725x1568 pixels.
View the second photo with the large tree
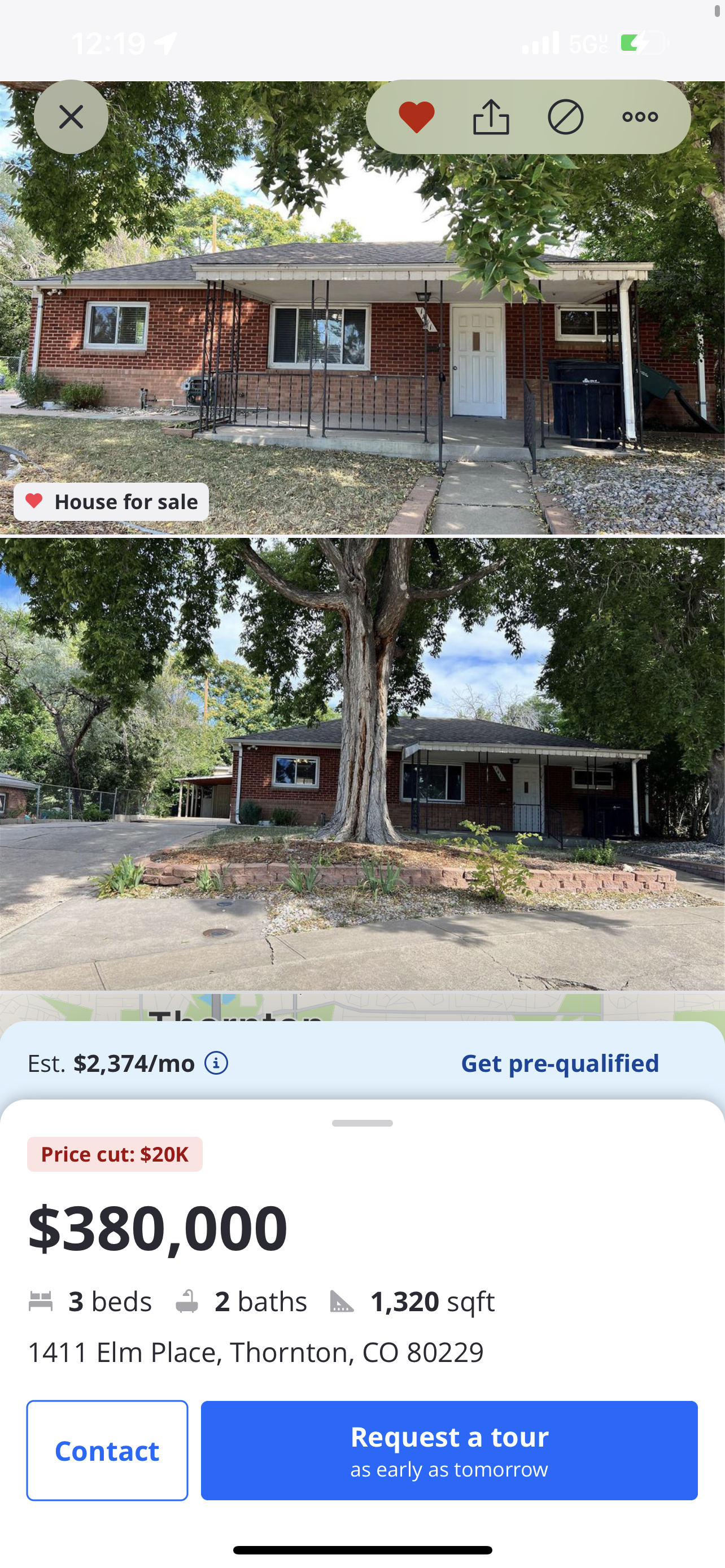(362, 764)
